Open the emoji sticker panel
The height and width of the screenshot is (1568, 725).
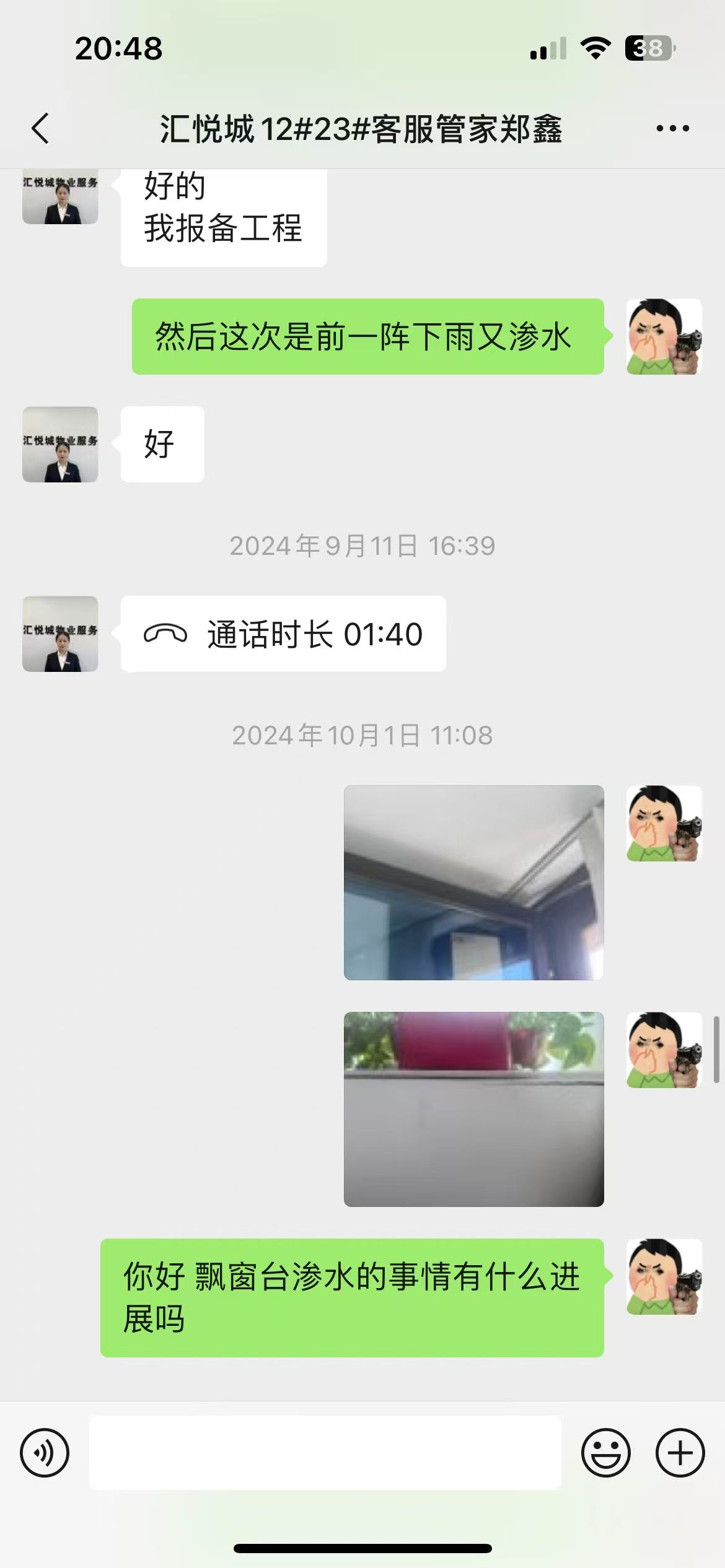coord(605,1453)
